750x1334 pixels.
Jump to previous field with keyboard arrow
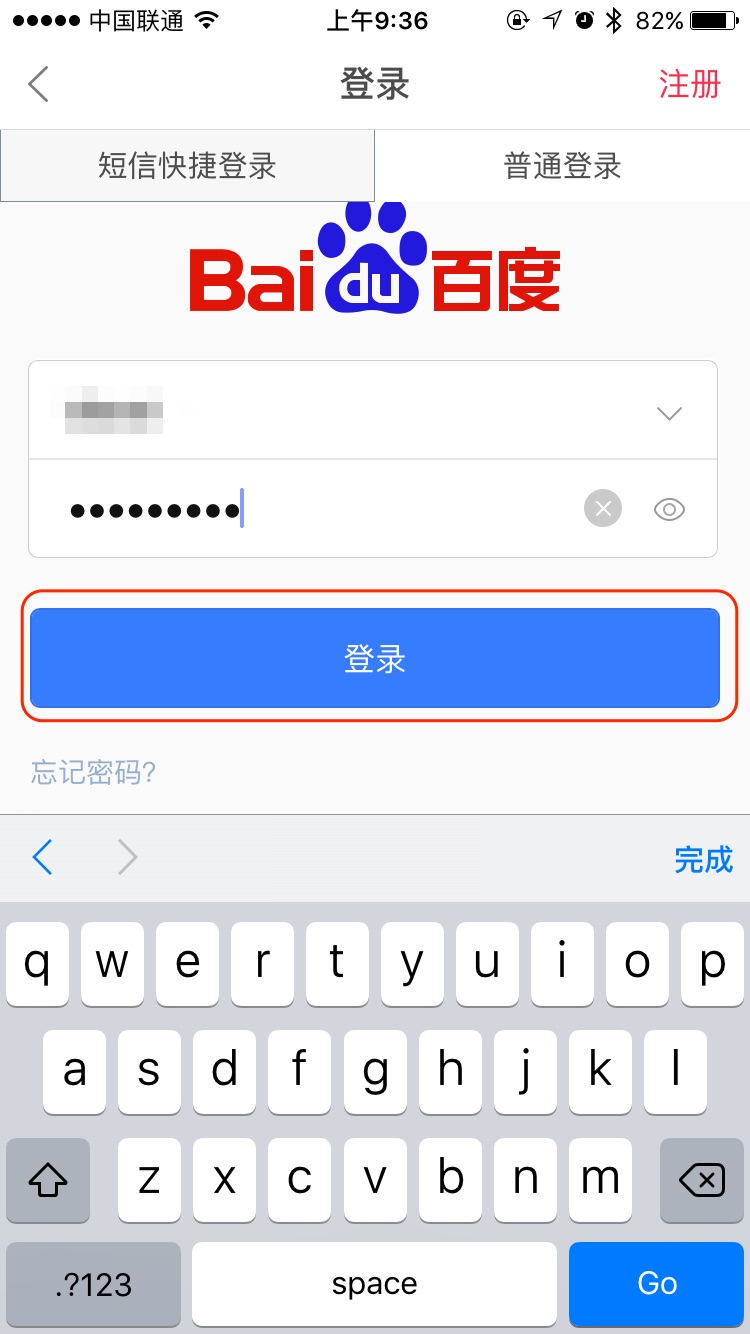pyautogui.click(x=43, y=858)
